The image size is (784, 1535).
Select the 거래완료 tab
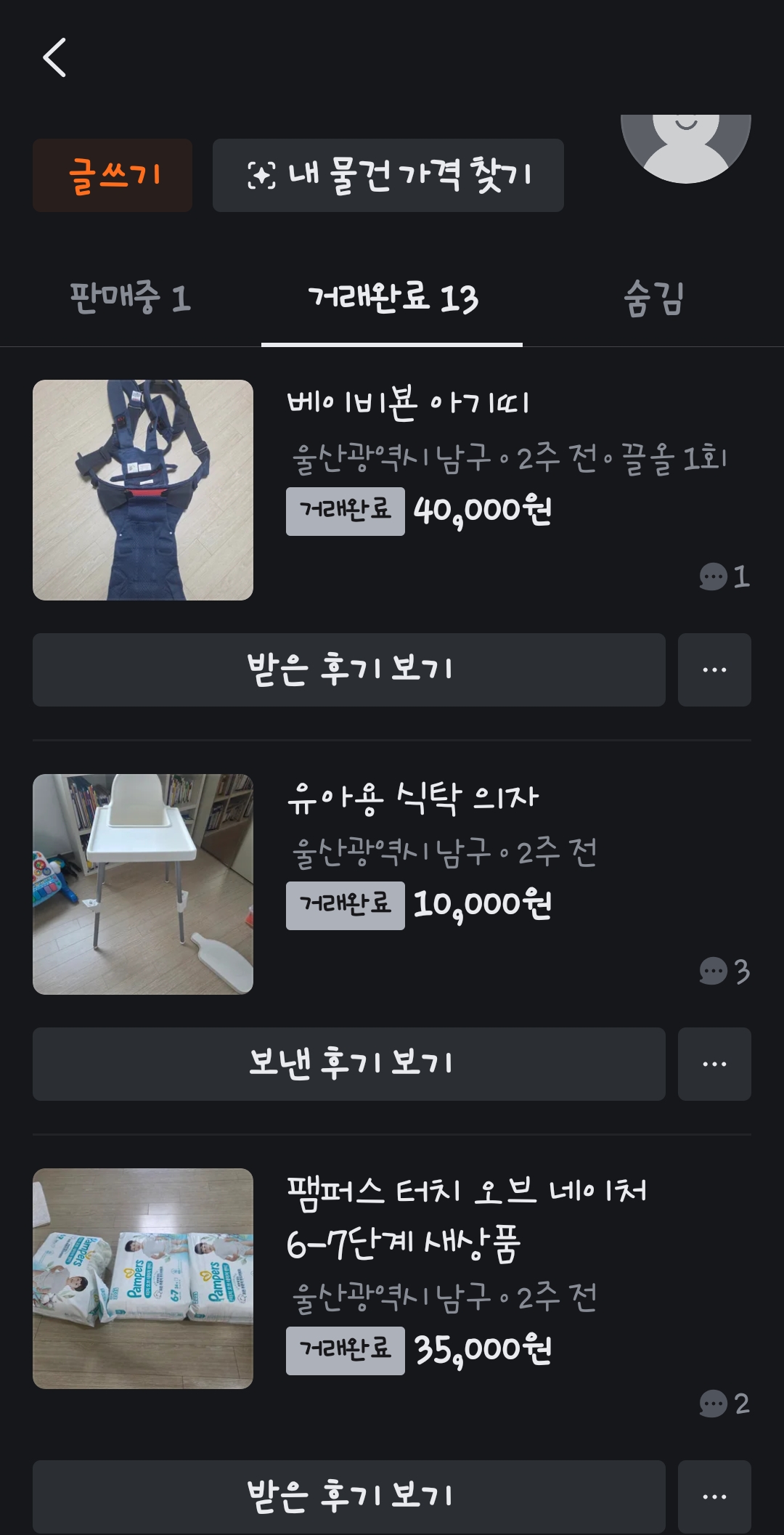[x=392, y=298]
